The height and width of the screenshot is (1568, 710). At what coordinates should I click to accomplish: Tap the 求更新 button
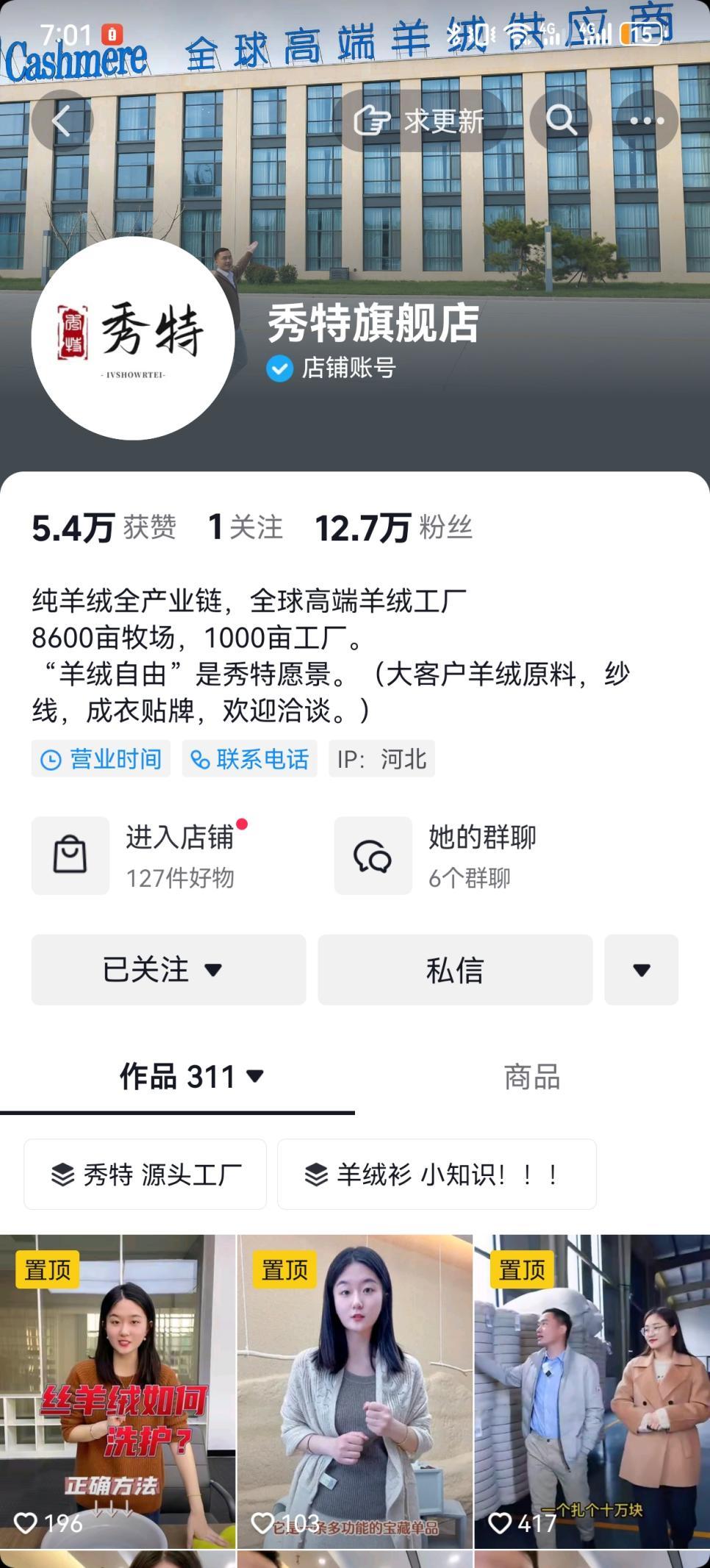point(419,121)
